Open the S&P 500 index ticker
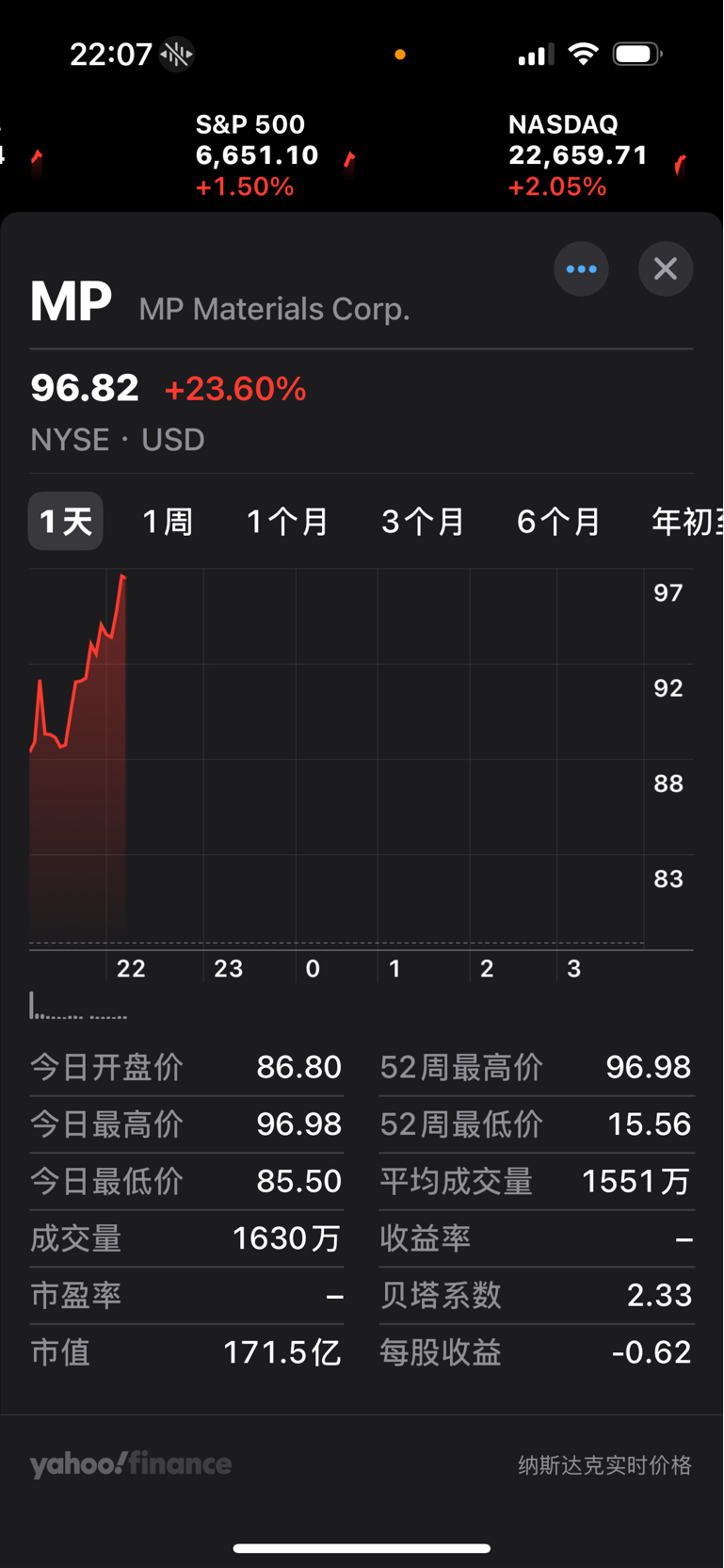This screenshot has height=1568, width=724. 275,155
